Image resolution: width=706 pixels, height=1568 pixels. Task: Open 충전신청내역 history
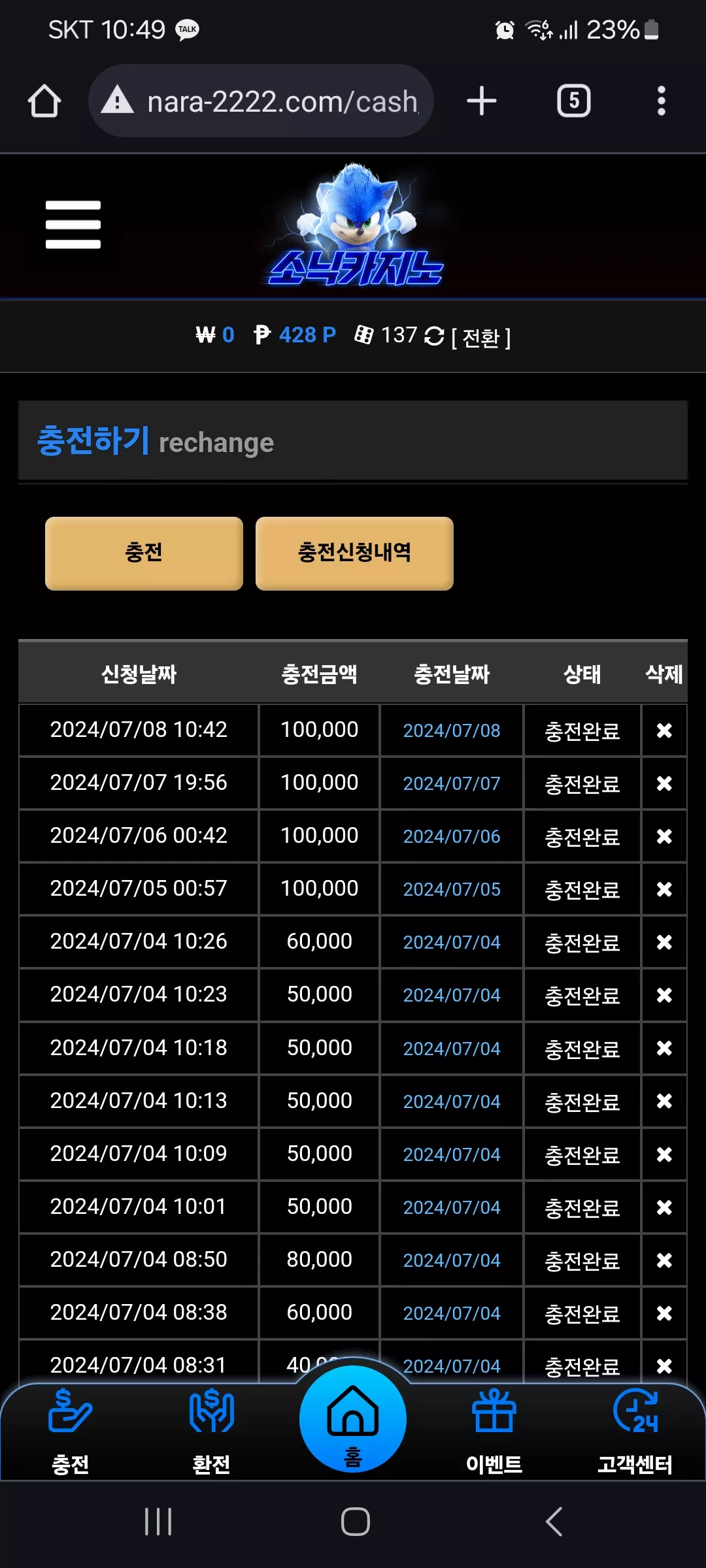[354, 553]
